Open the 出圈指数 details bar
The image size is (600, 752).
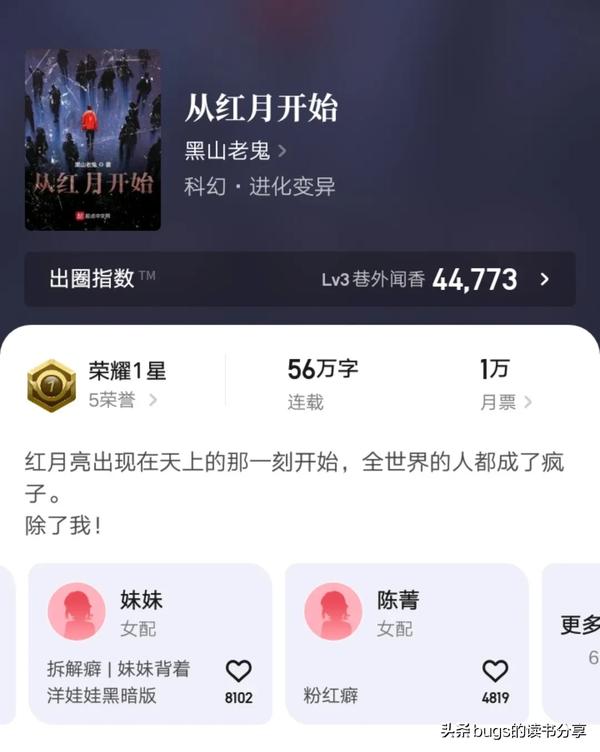(299, 279)
